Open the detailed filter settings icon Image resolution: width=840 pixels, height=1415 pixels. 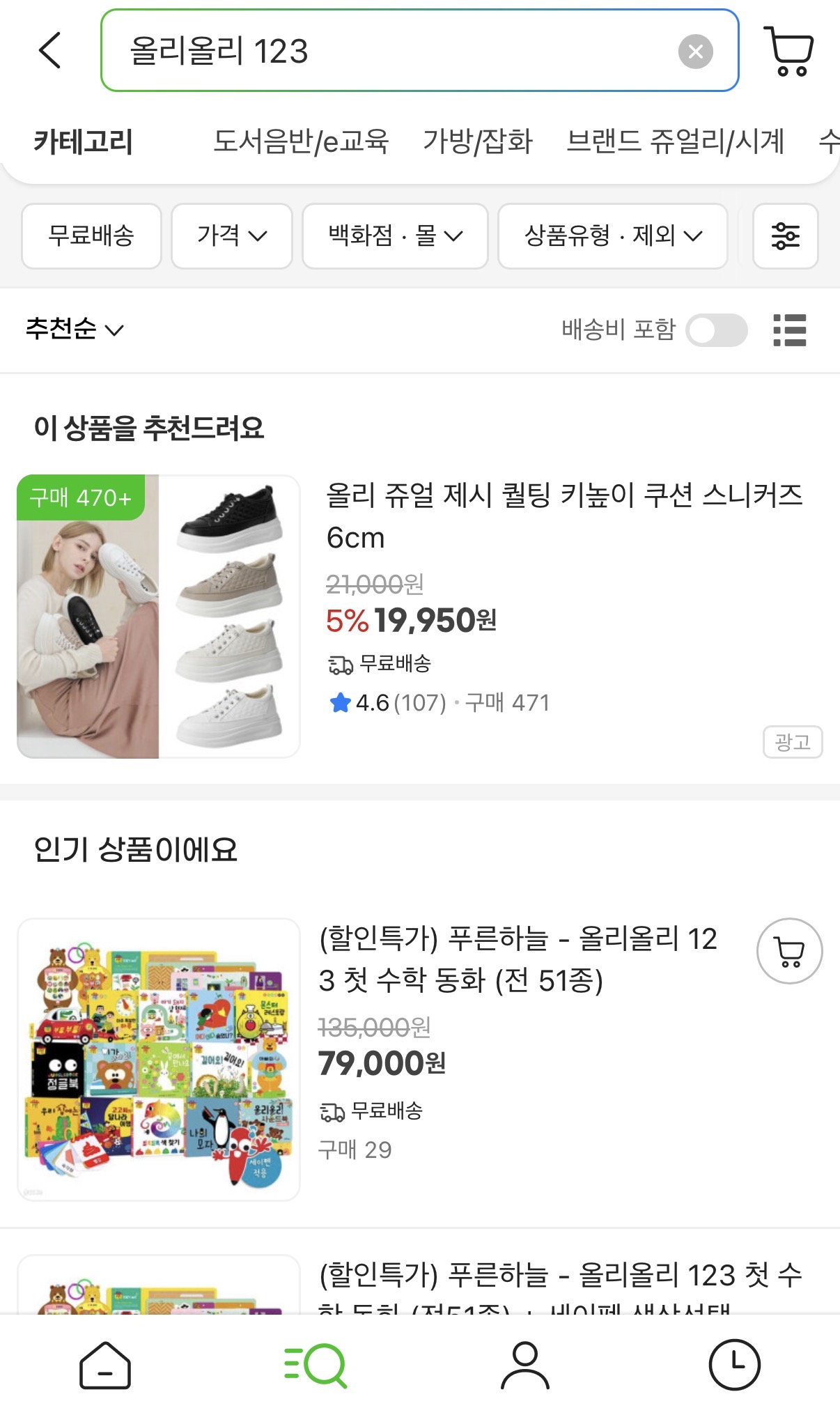(x=785, y=236)
